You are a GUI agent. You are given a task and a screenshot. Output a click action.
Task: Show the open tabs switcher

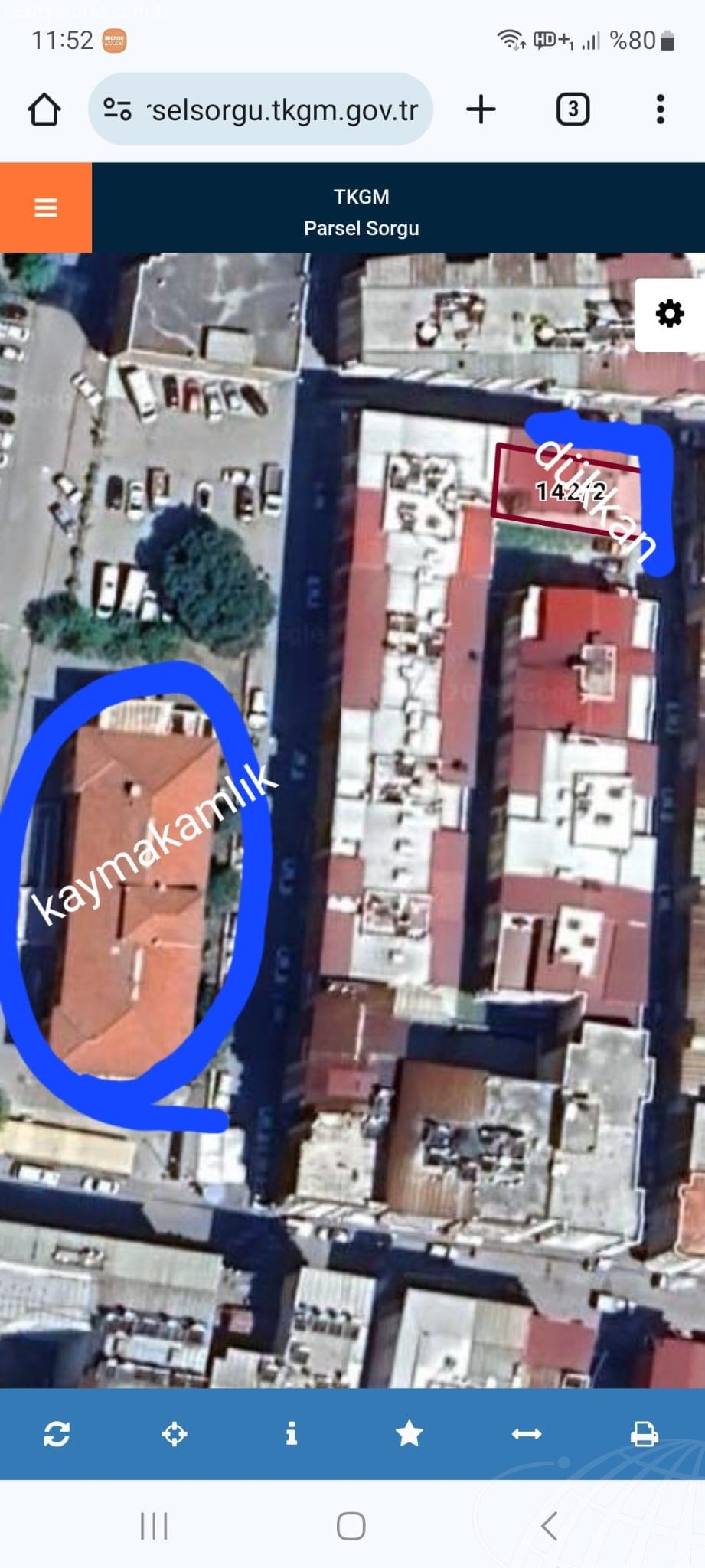(x=573, y=109)
